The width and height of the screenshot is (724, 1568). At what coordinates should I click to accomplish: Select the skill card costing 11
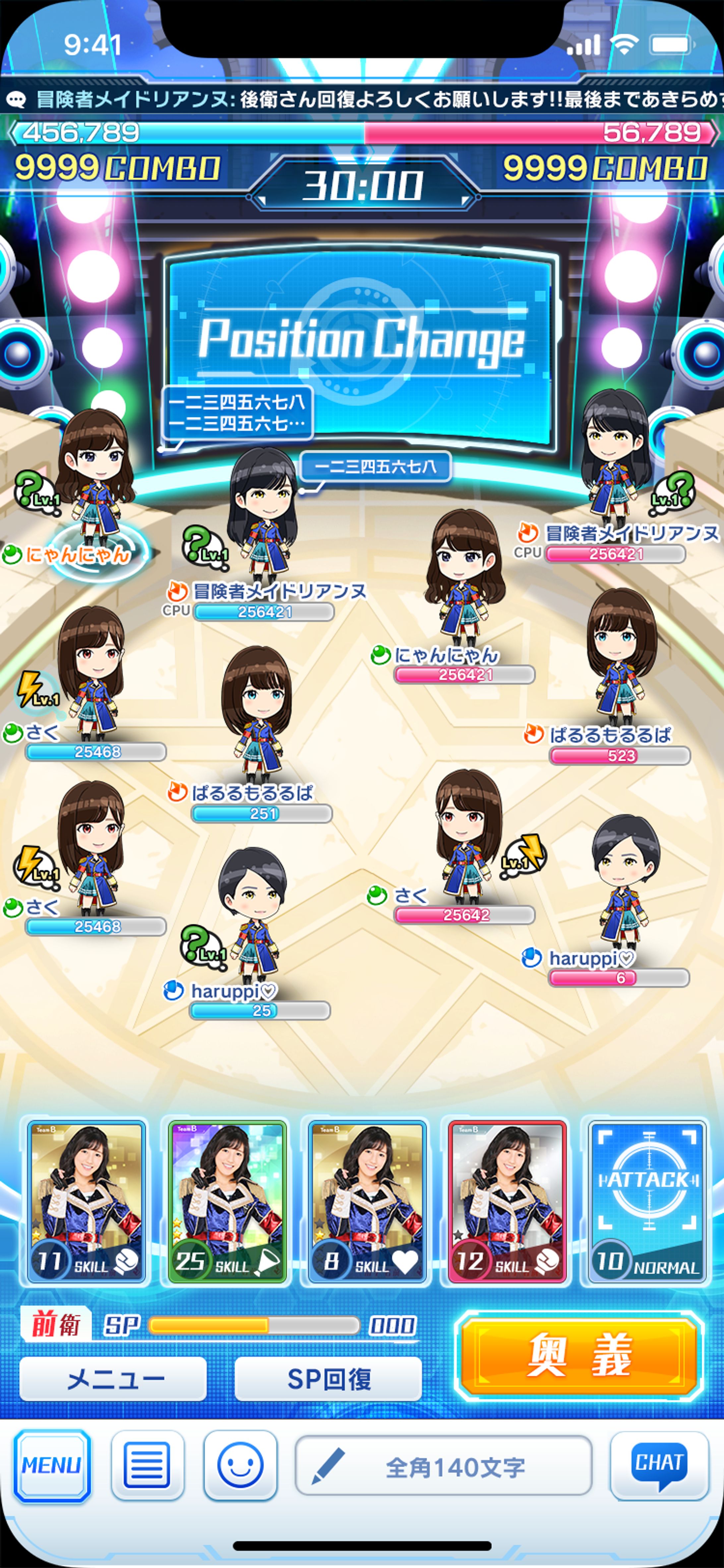pos(86,1203)
